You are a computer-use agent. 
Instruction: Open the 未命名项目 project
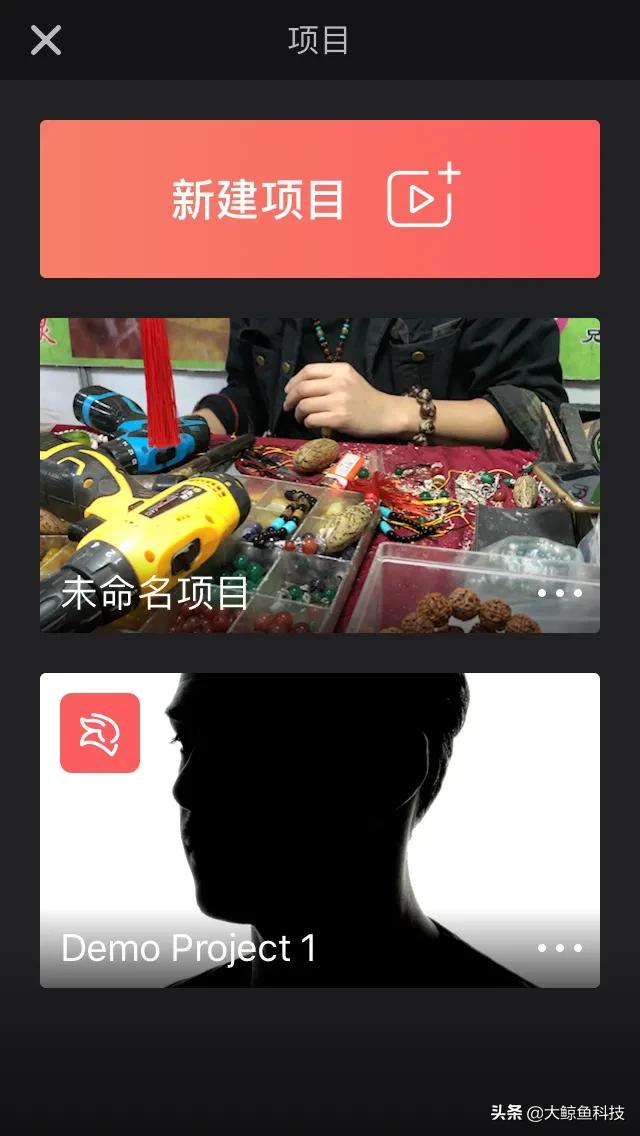click(320, 475)
